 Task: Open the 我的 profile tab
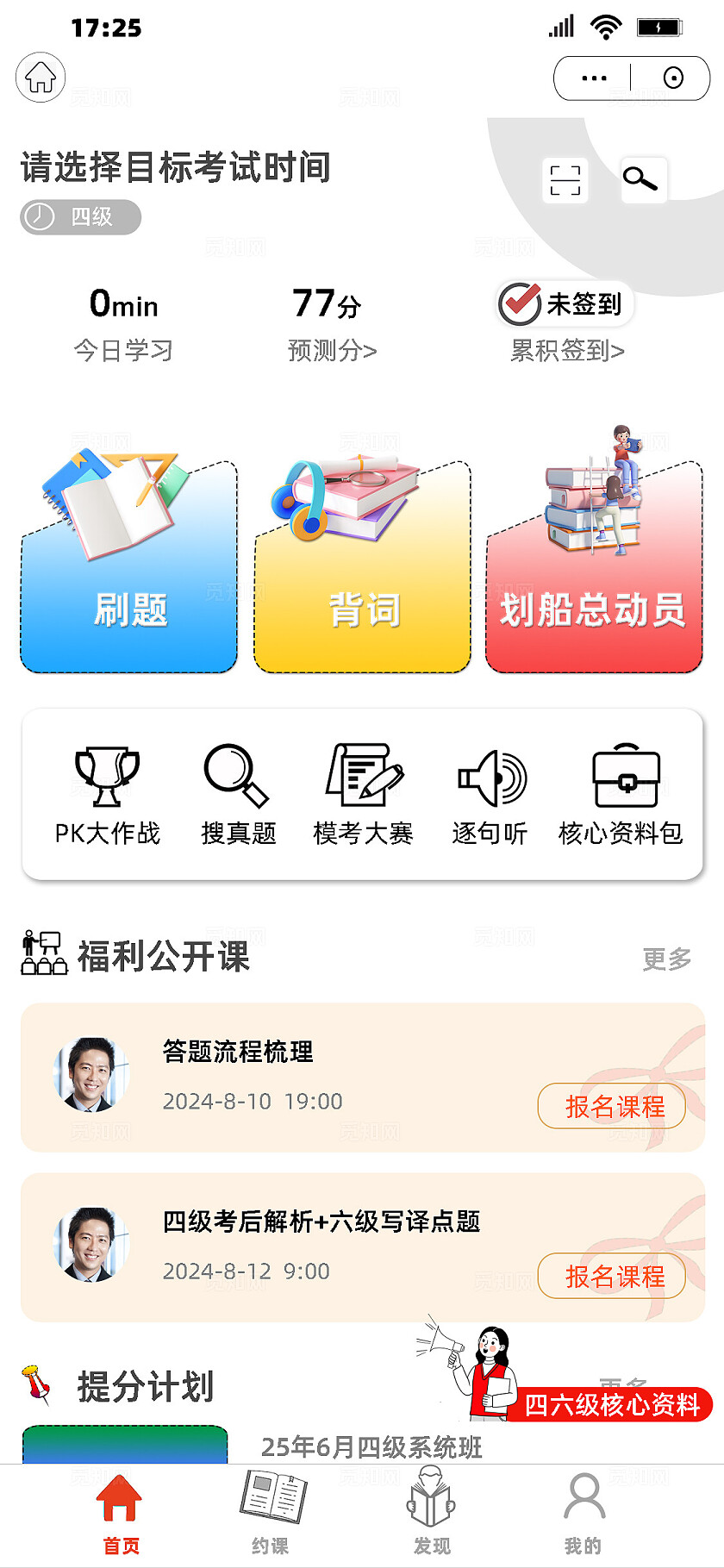pyautogui.click(x=584, y=1510)
